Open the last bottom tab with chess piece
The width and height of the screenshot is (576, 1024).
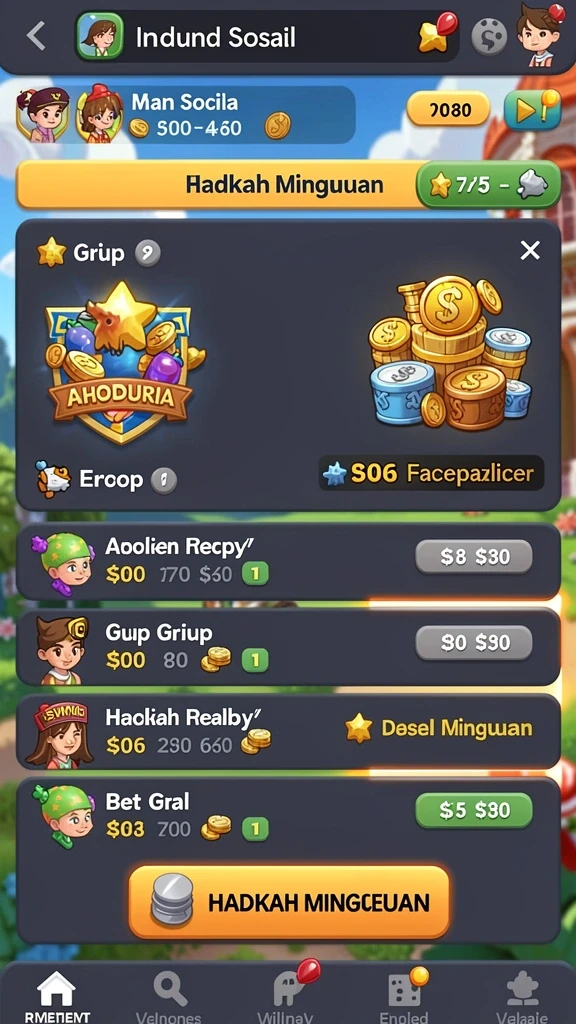click(x=522, y=996)
